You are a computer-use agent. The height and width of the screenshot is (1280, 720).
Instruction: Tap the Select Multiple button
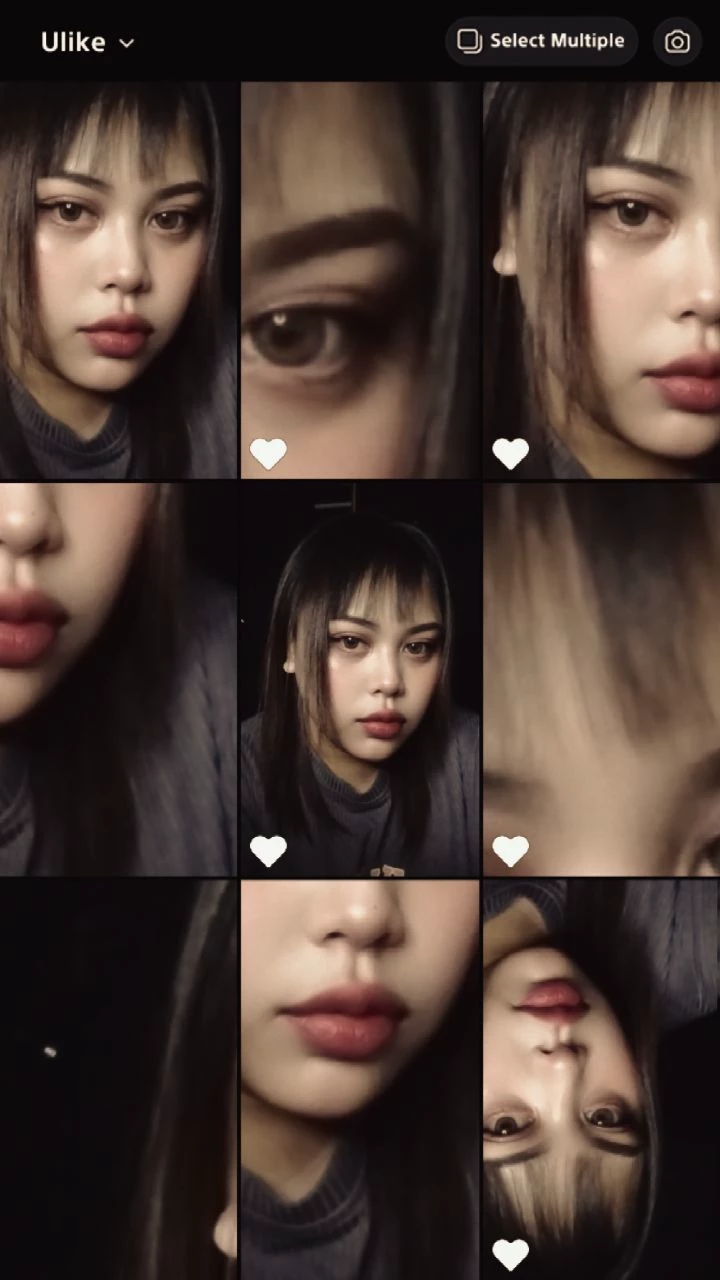pyautogui.click(x=541, y=41)
